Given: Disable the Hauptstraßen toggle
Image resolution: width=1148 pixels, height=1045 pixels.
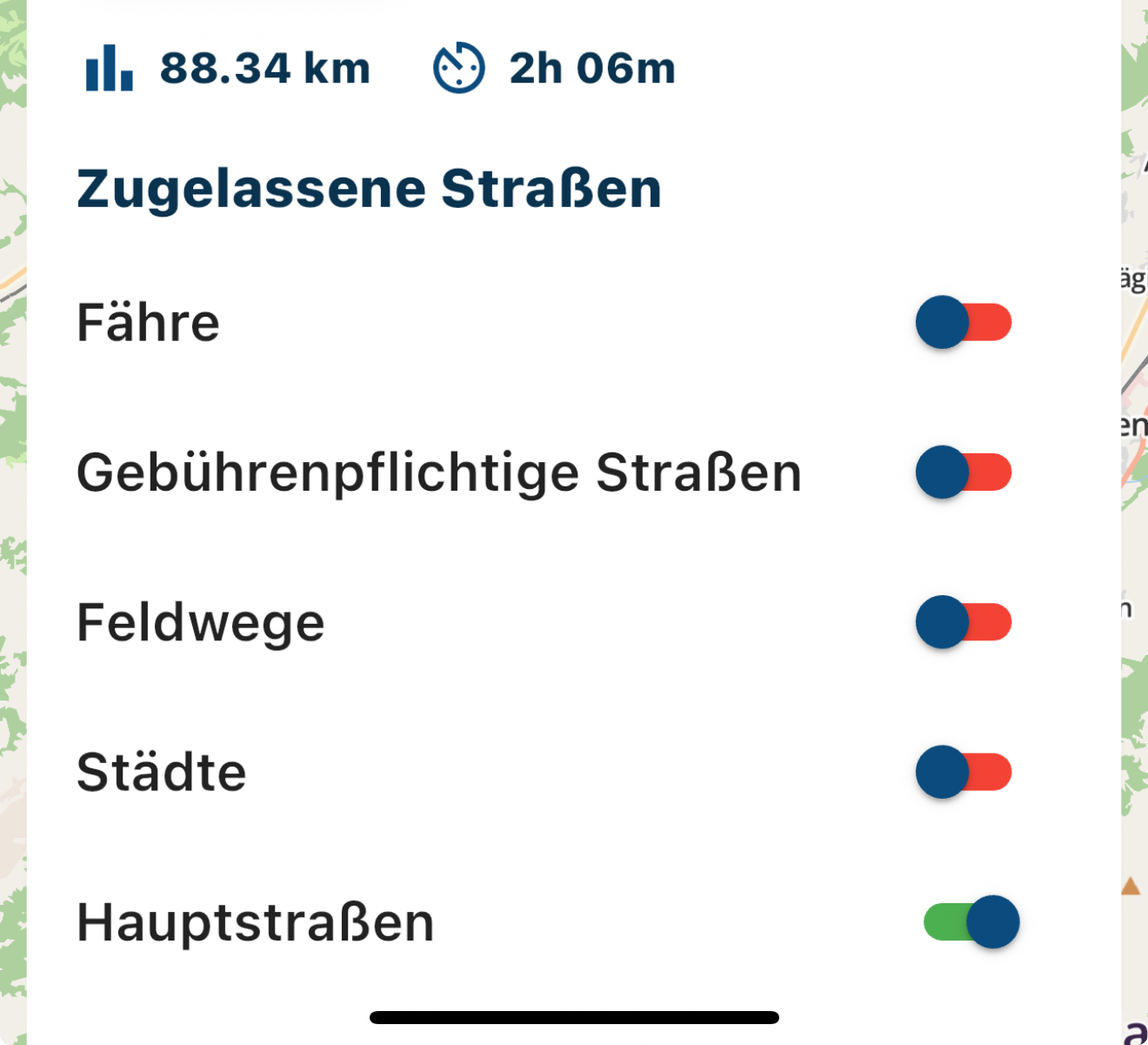Looking at the screenshot, I should (x=971, y=921).
